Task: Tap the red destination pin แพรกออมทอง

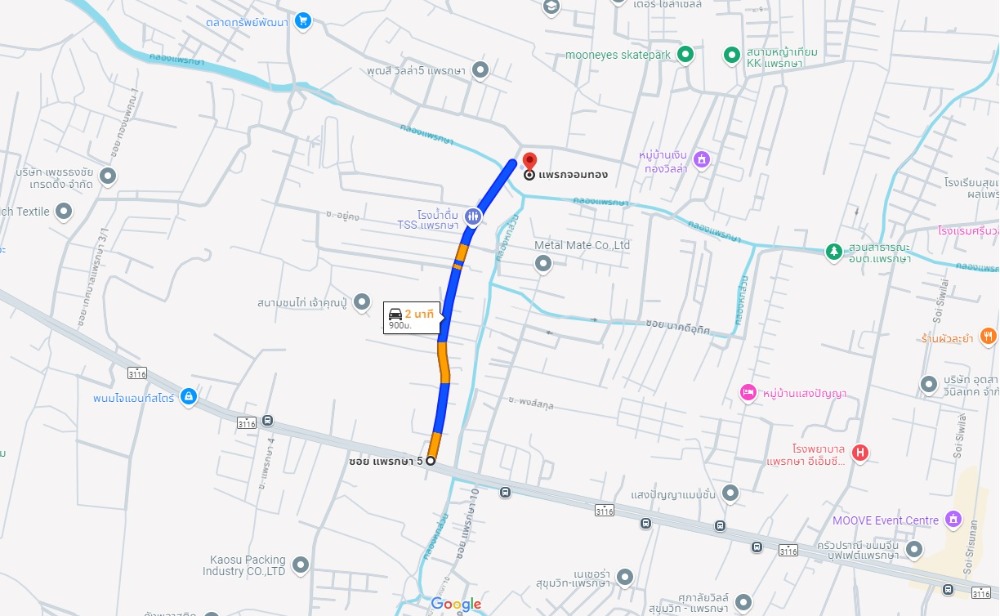Action: pyautogui.click(x=530, y=162)
